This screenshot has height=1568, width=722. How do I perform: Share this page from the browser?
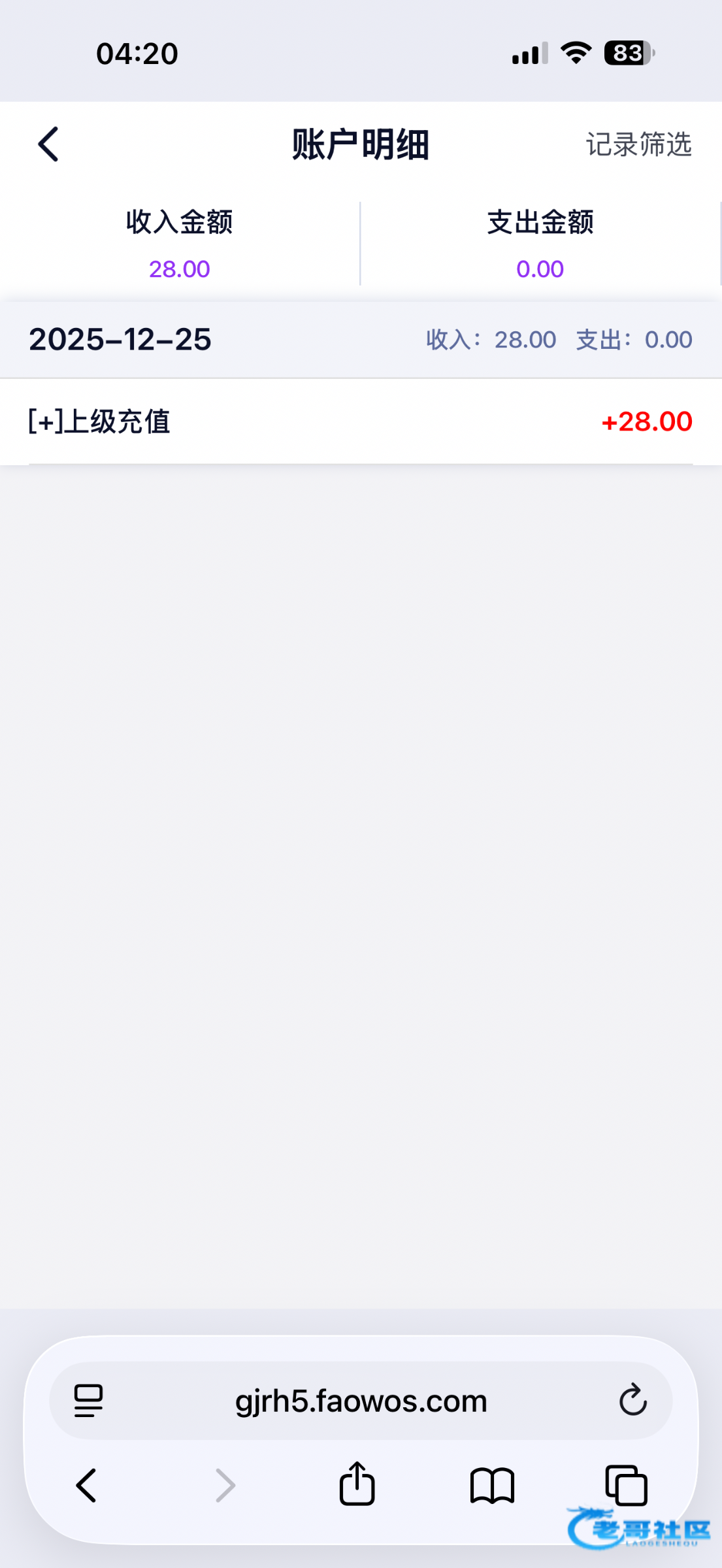coord(357,1484)
